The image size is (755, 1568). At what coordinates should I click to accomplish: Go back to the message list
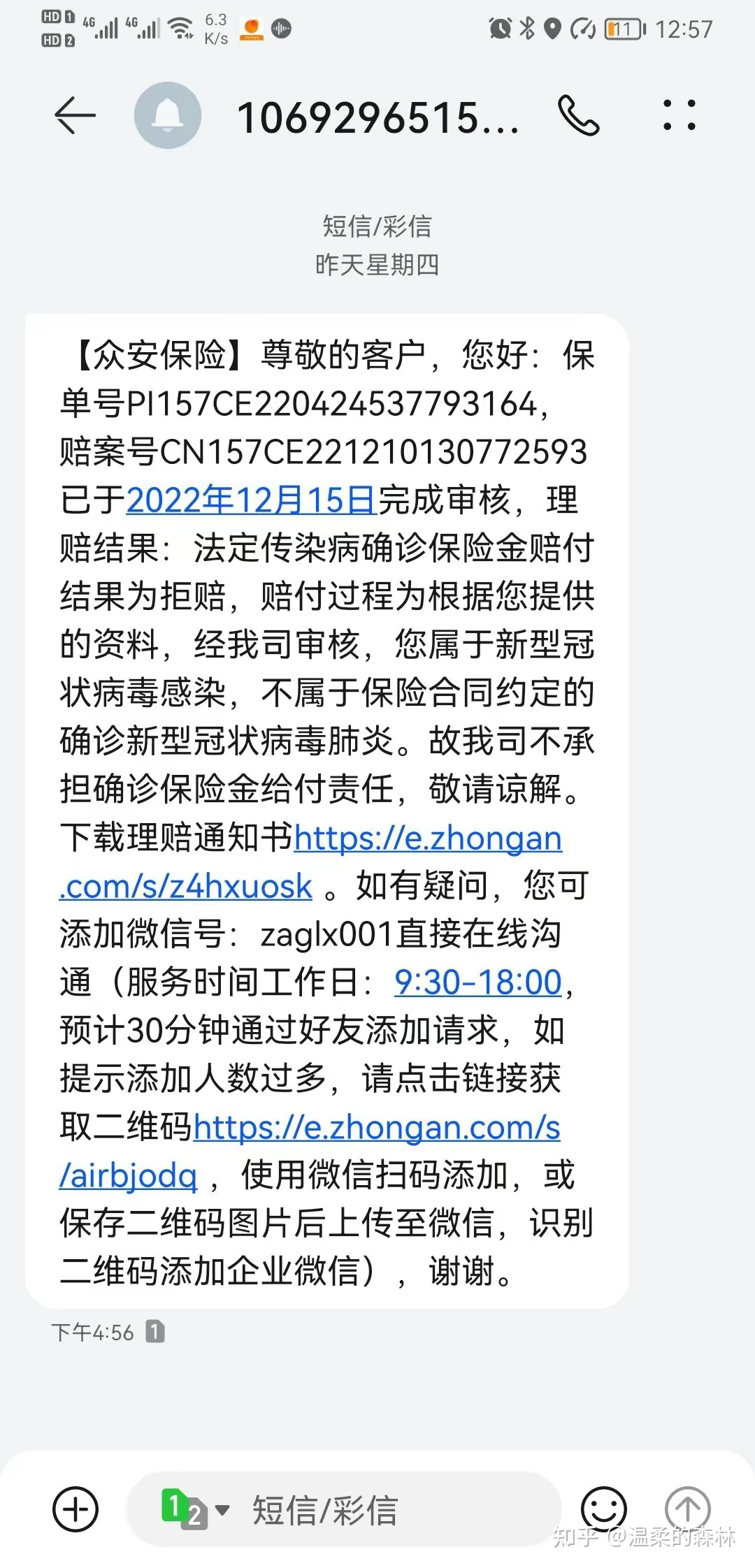(x=75, y=115)
